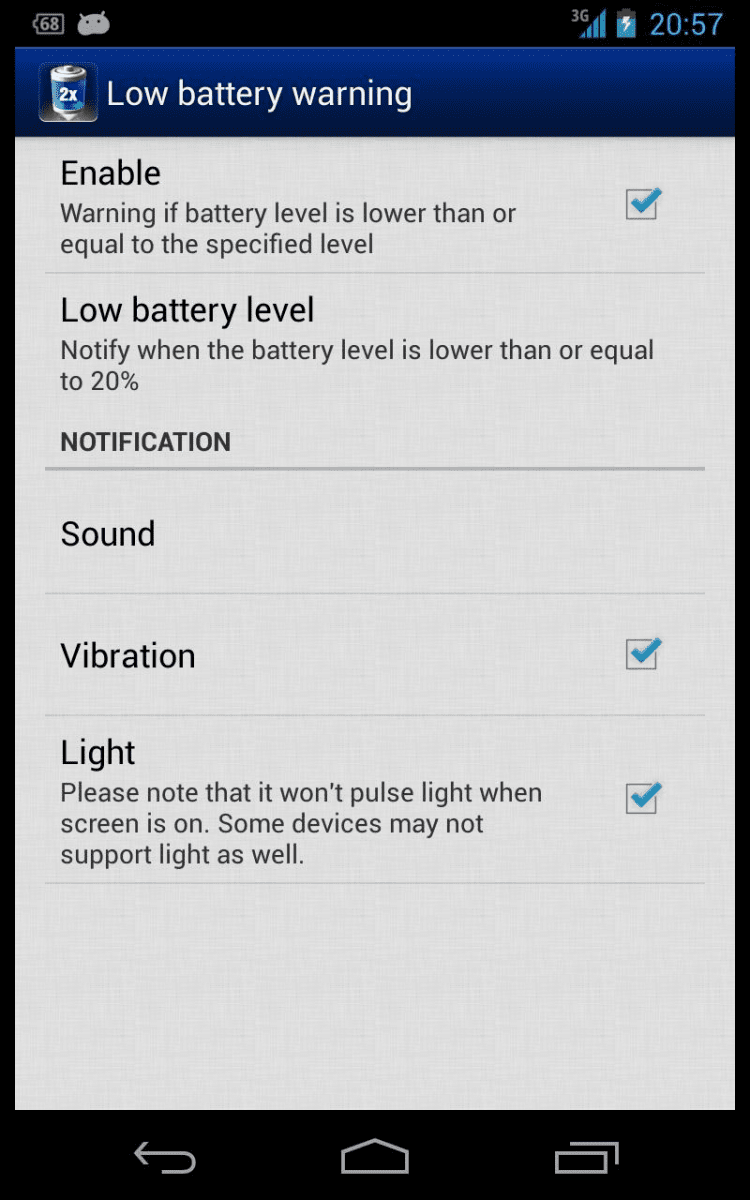Viewport: 750px width, 1200px height.
Task: Open recent apps from the navigation bar
Action: 587,1158
